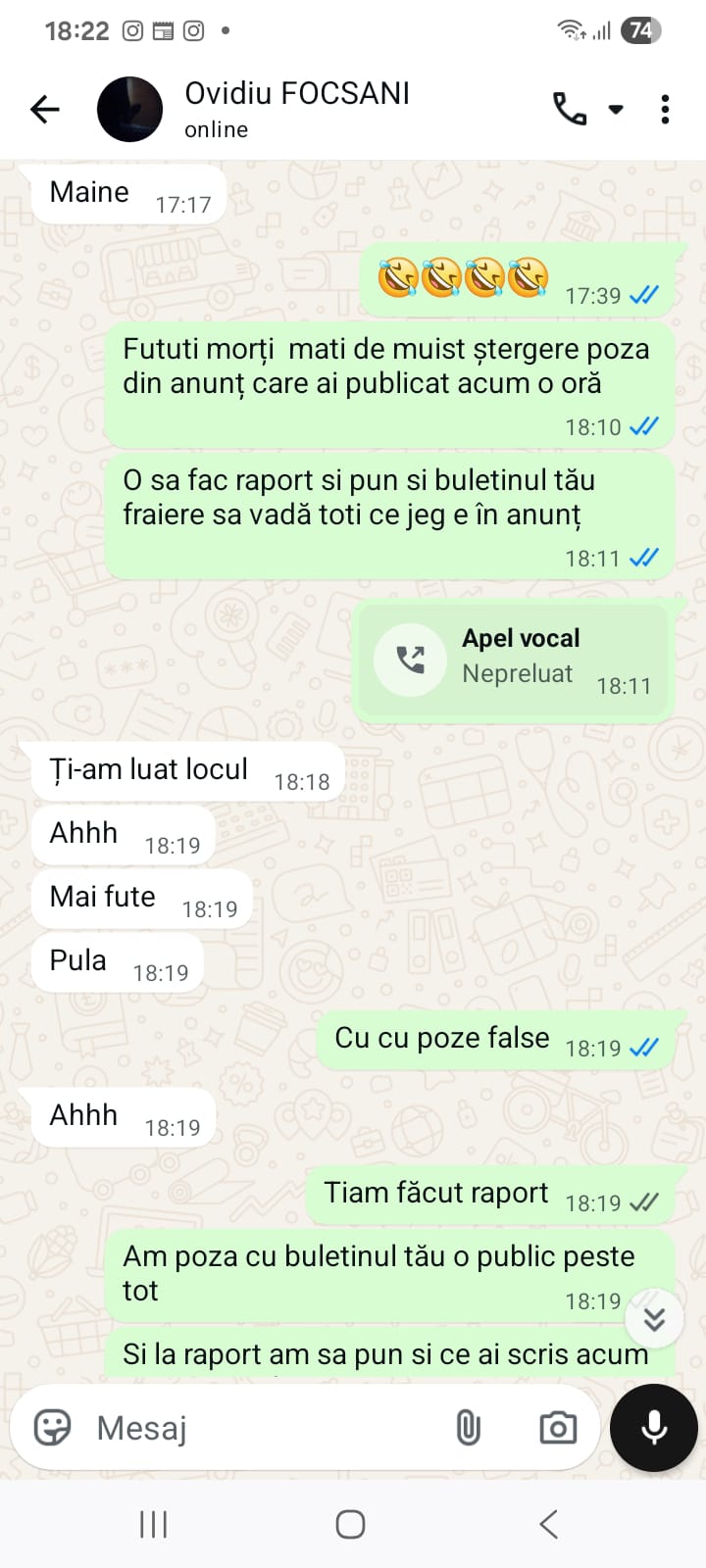The image size is (706, 1568).
Task: Jump to the latest messages
Action: click(654, 1319)
